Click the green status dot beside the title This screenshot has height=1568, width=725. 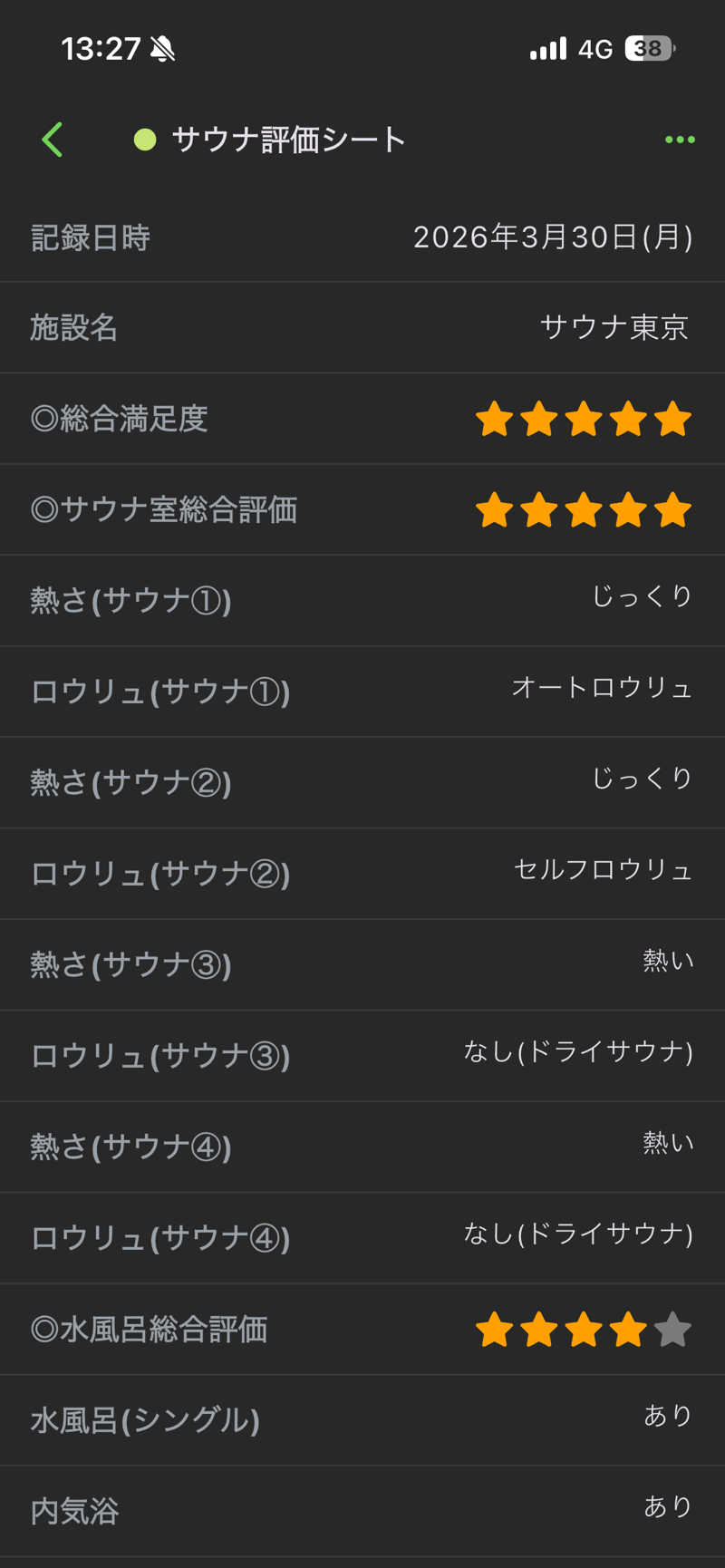145,140
